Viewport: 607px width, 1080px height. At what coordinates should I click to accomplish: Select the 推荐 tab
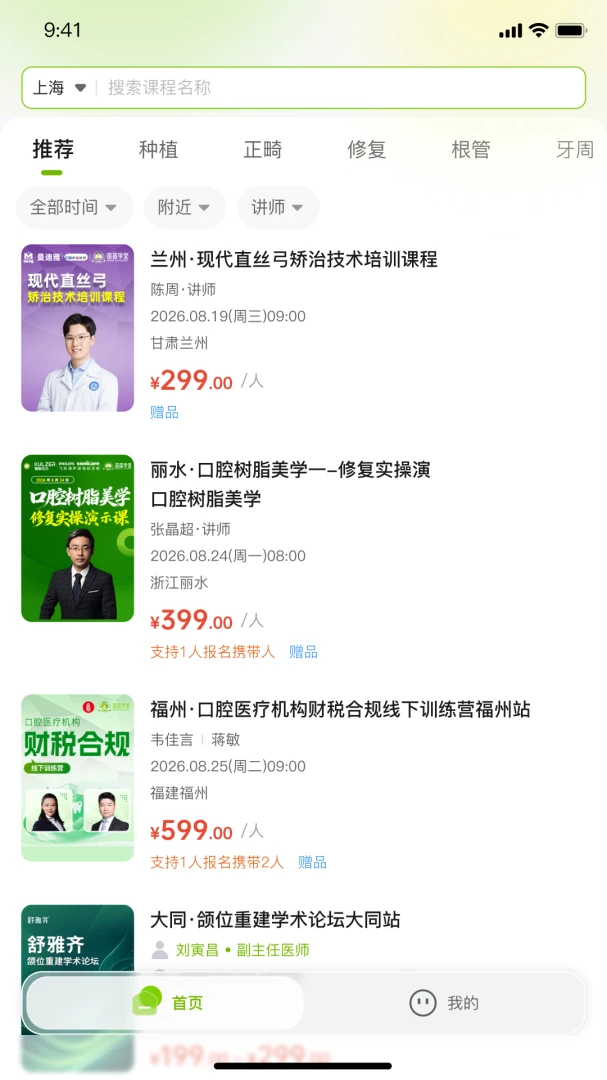[53, 149]
